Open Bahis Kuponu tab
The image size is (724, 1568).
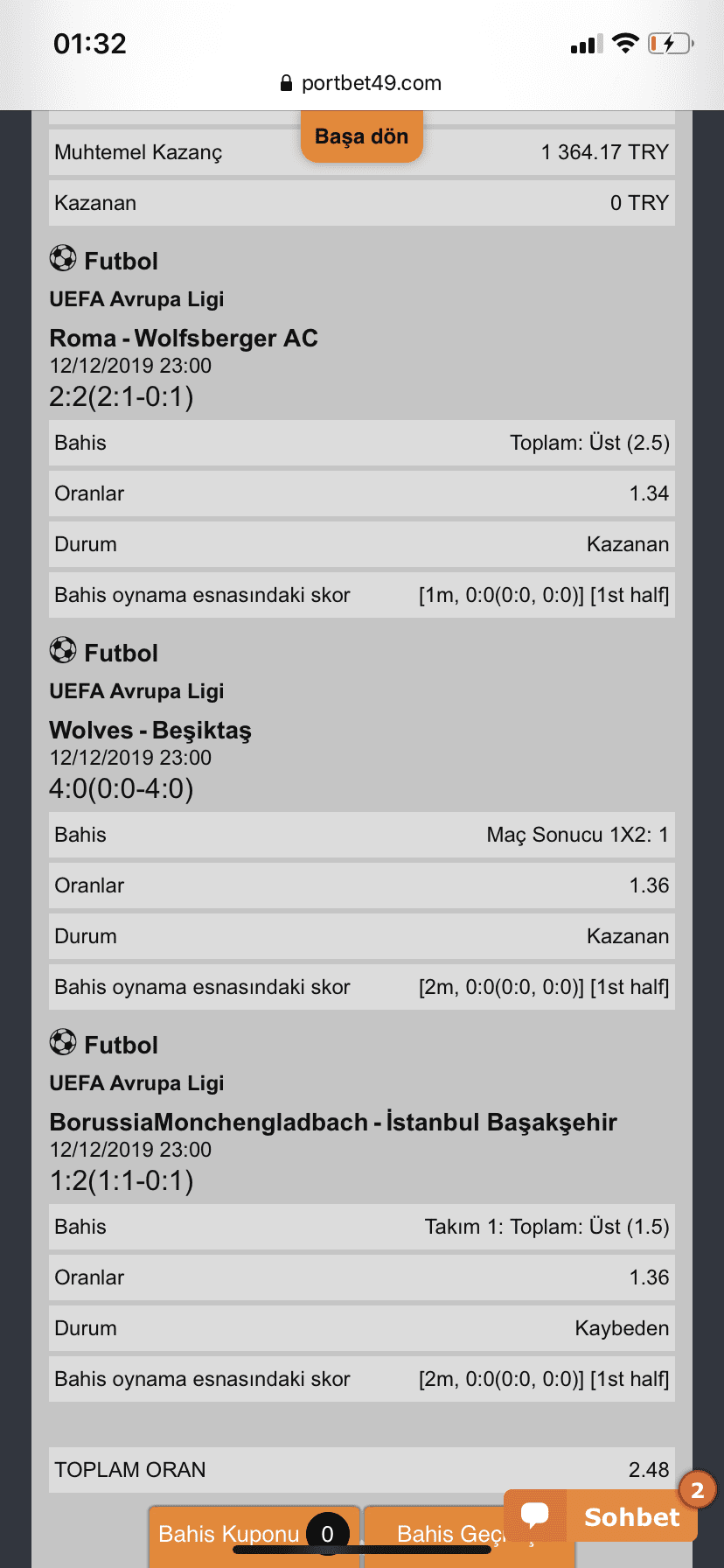click(x=229, y=1534)
